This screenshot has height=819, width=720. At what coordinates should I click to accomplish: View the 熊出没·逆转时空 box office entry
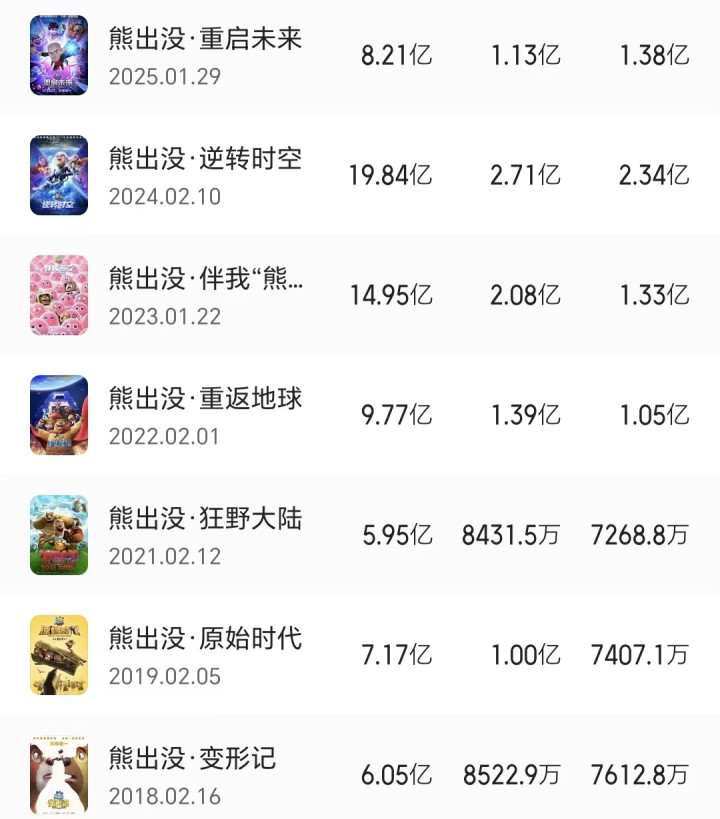point(205,160)
